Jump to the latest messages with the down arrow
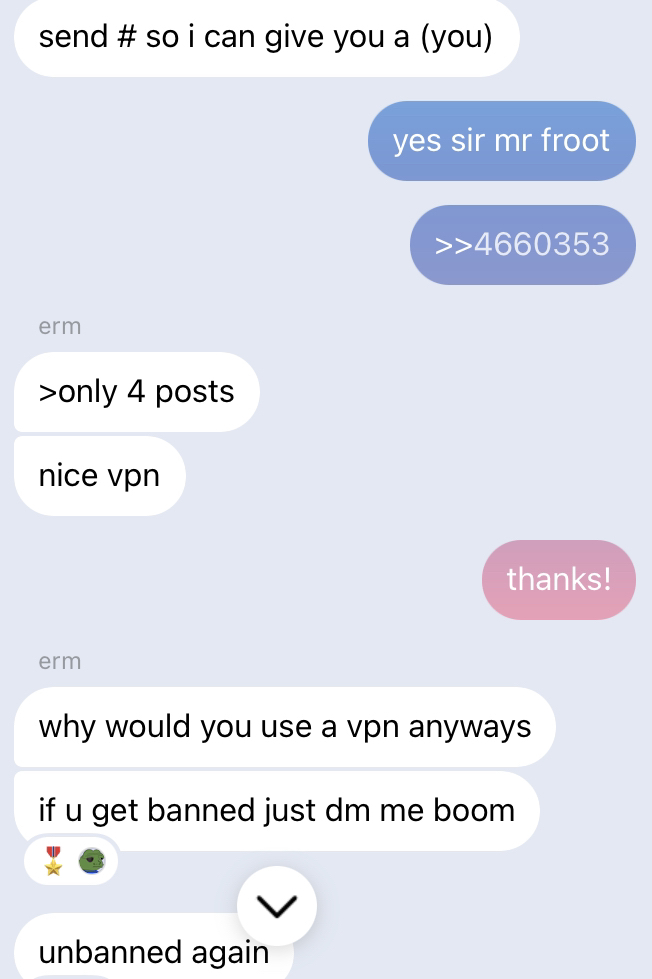The width and height of the screenshot is (652, 979). tap(277, 905)
